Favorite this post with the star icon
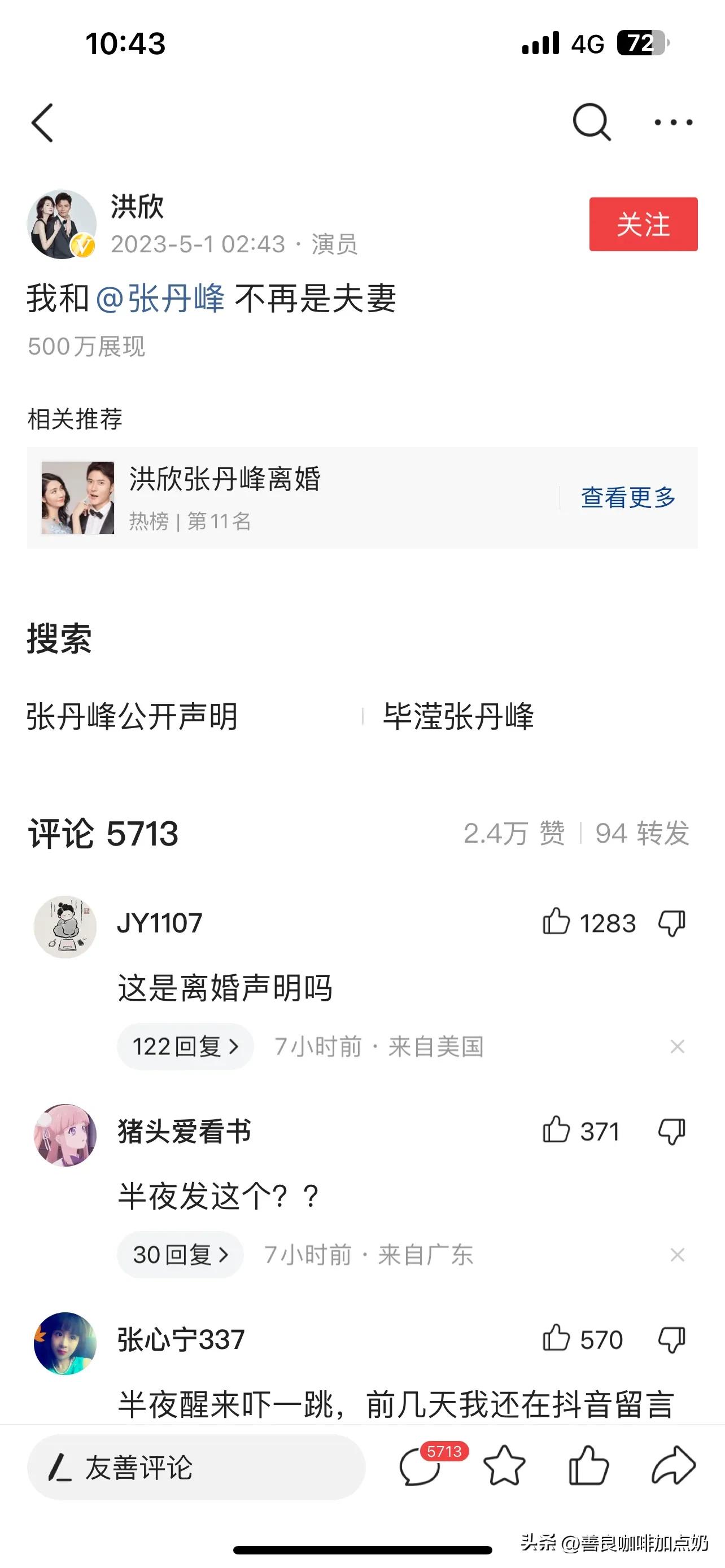The image size is (725, 1568). point(505,1468)
